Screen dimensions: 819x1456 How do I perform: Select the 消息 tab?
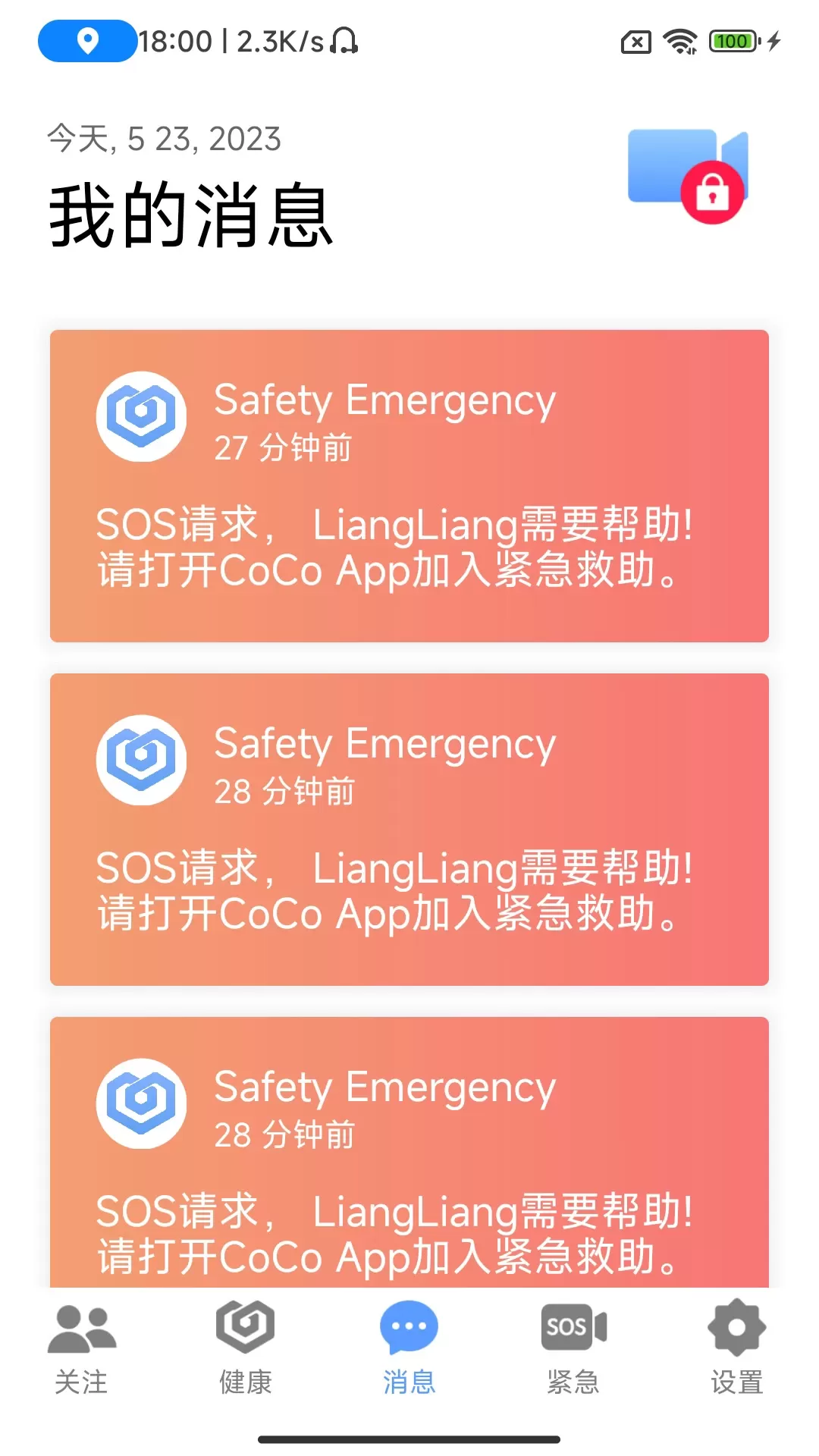409,1350
